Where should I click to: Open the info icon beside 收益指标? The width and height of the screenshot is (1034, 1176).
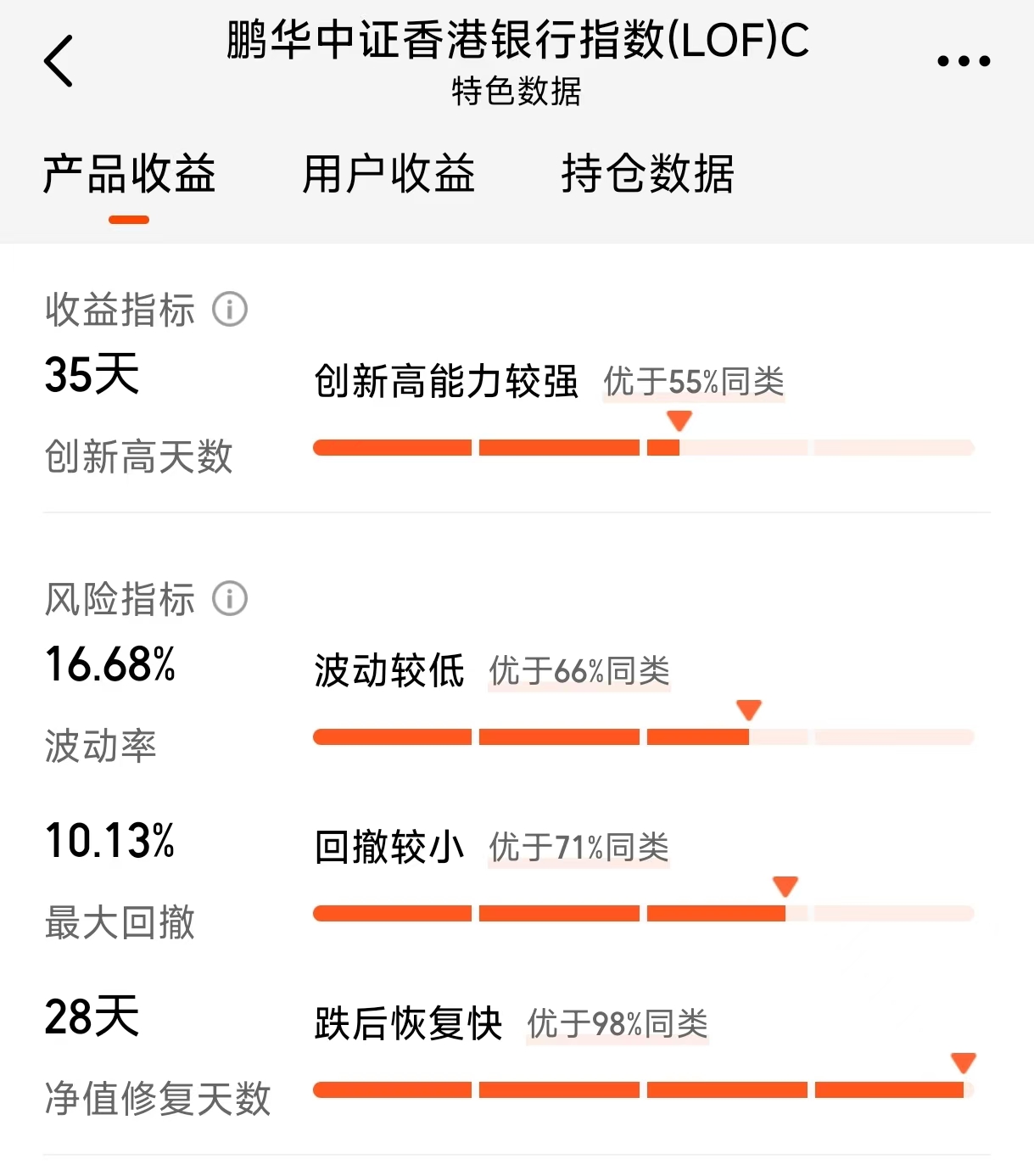coord(230,310)
